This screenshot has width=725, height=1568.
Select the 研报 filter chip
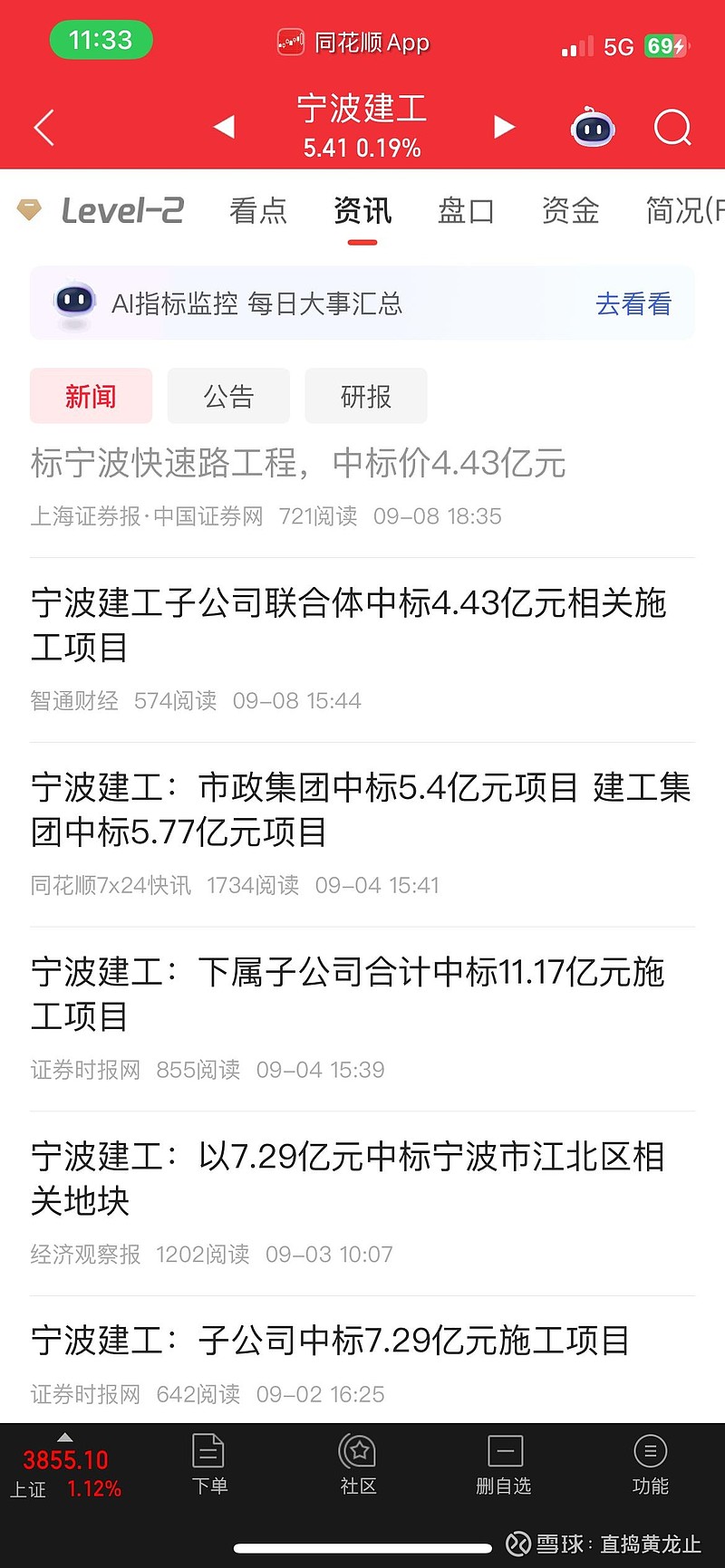[365, 396]
